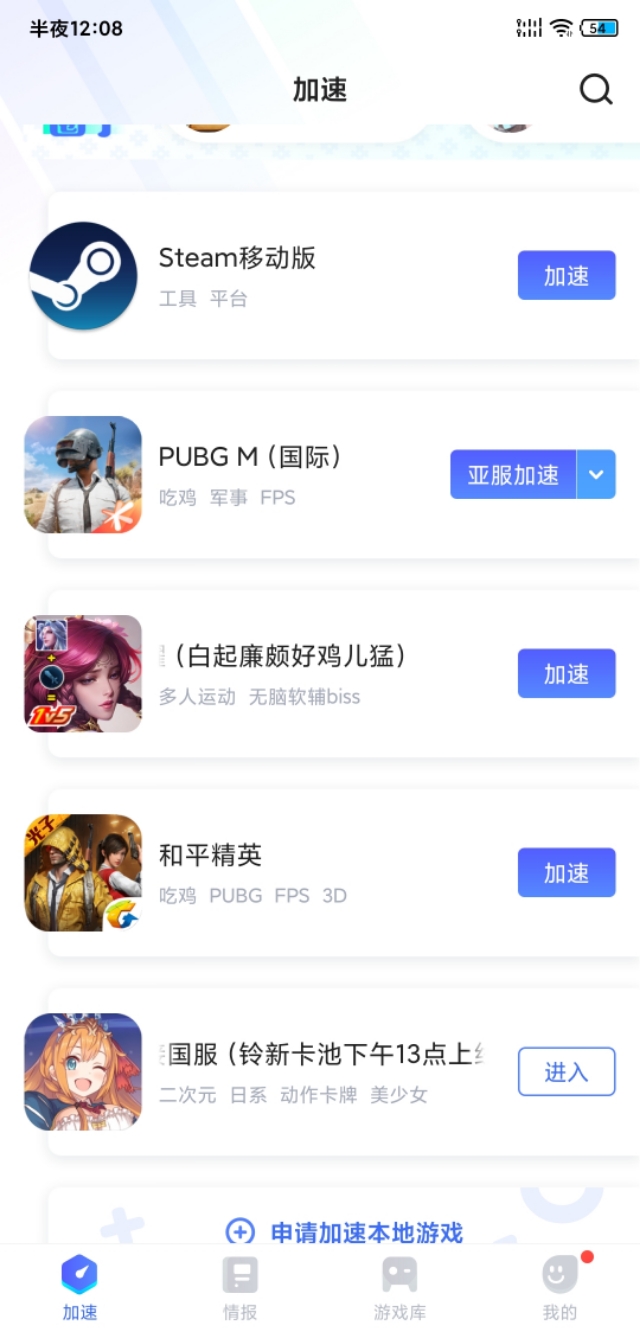
Task: Select the 加速 bottom tab
Action: tap(80, 1288)
